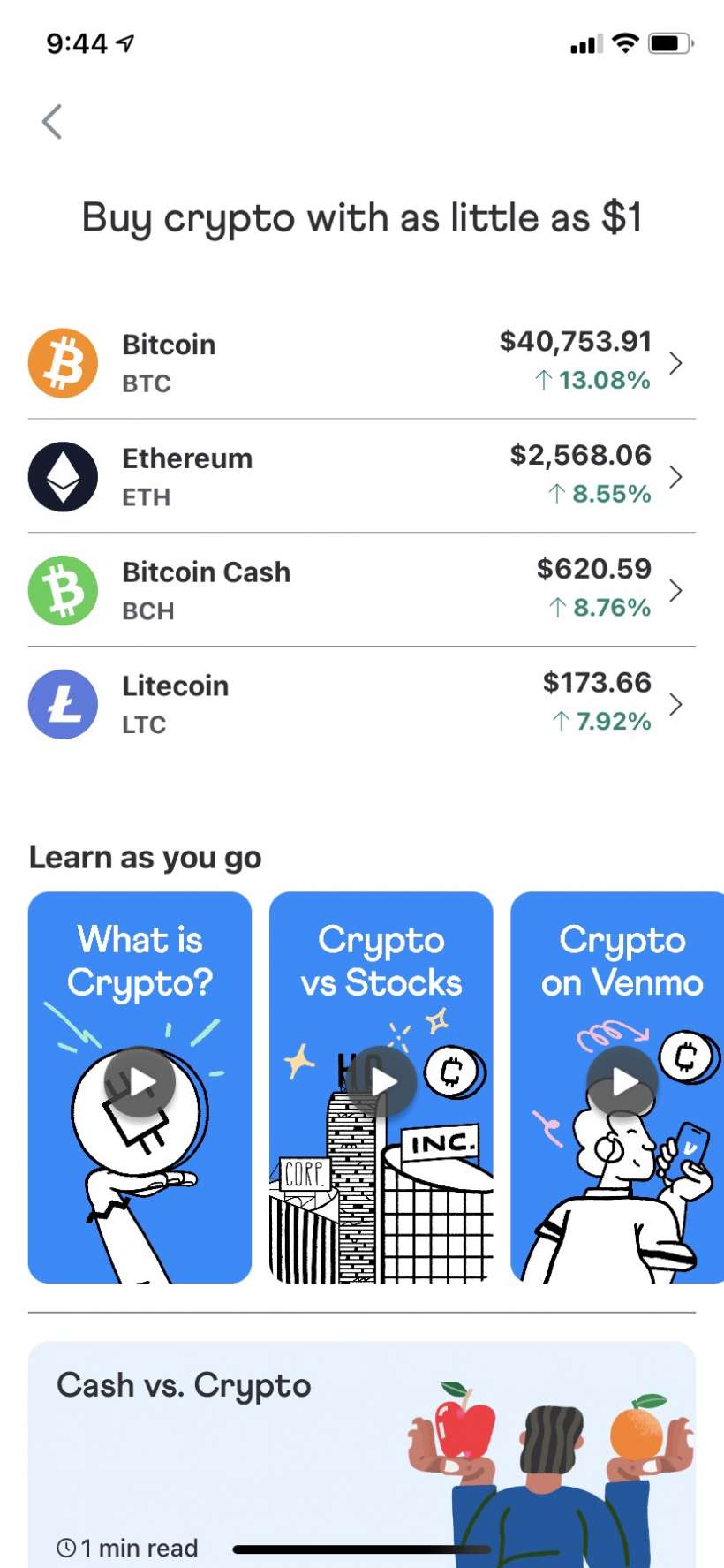724x1568 pixels.
Task: Tap the Wi-Fi indicator in the status bar
Action: pyautogui.click(x=626, y=42)
